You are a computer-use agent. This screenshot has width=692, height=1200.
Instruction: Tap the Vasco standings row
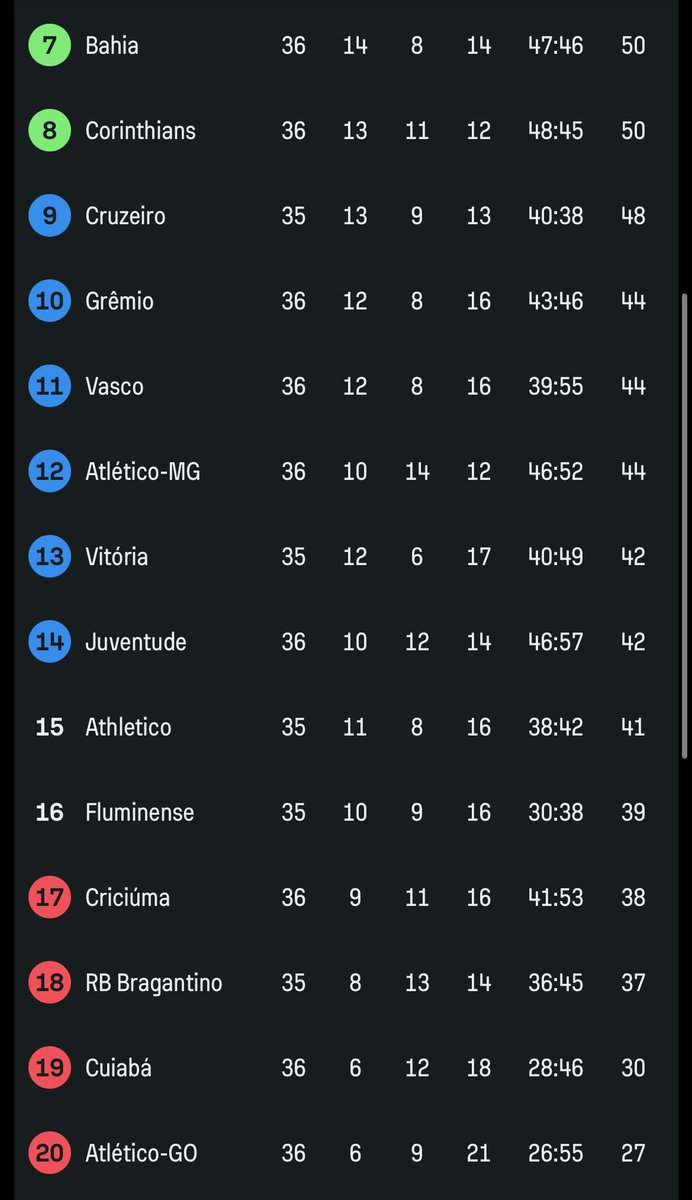[x=114, y=387]
